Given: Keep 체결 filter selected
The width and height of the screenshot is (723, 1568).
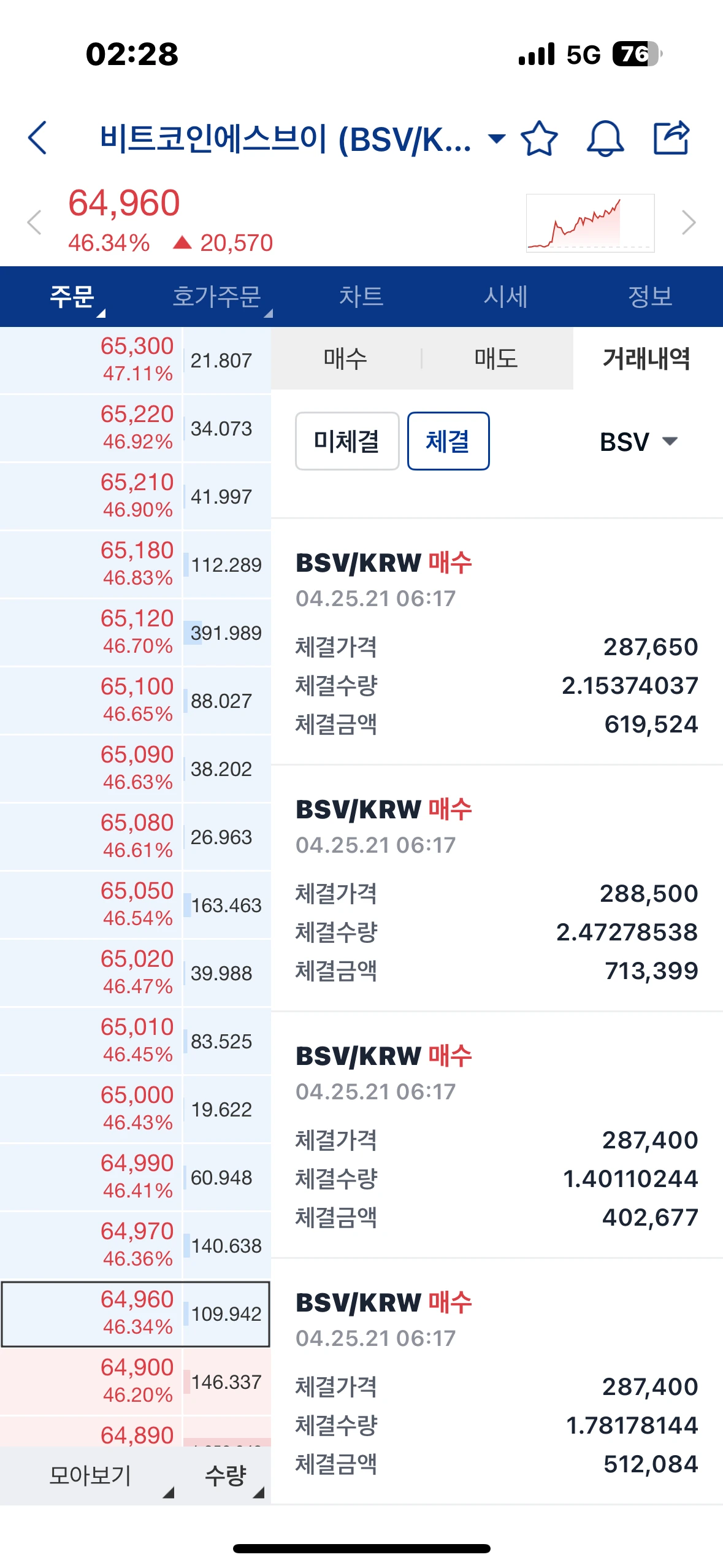Looking at the screenshot, I should click(449, 441).
